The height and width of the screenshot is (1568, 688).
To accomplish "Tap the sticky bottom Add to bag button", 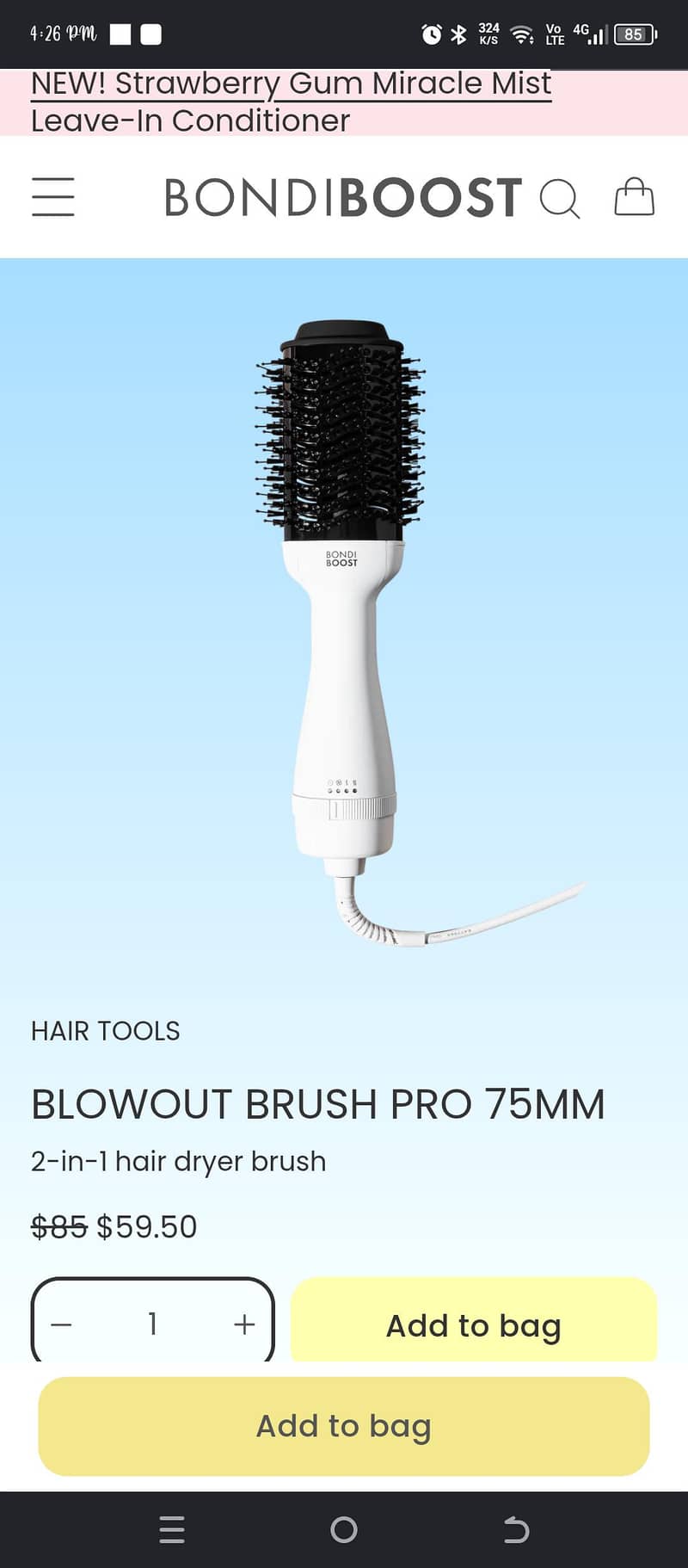I will click(344, 1426).
